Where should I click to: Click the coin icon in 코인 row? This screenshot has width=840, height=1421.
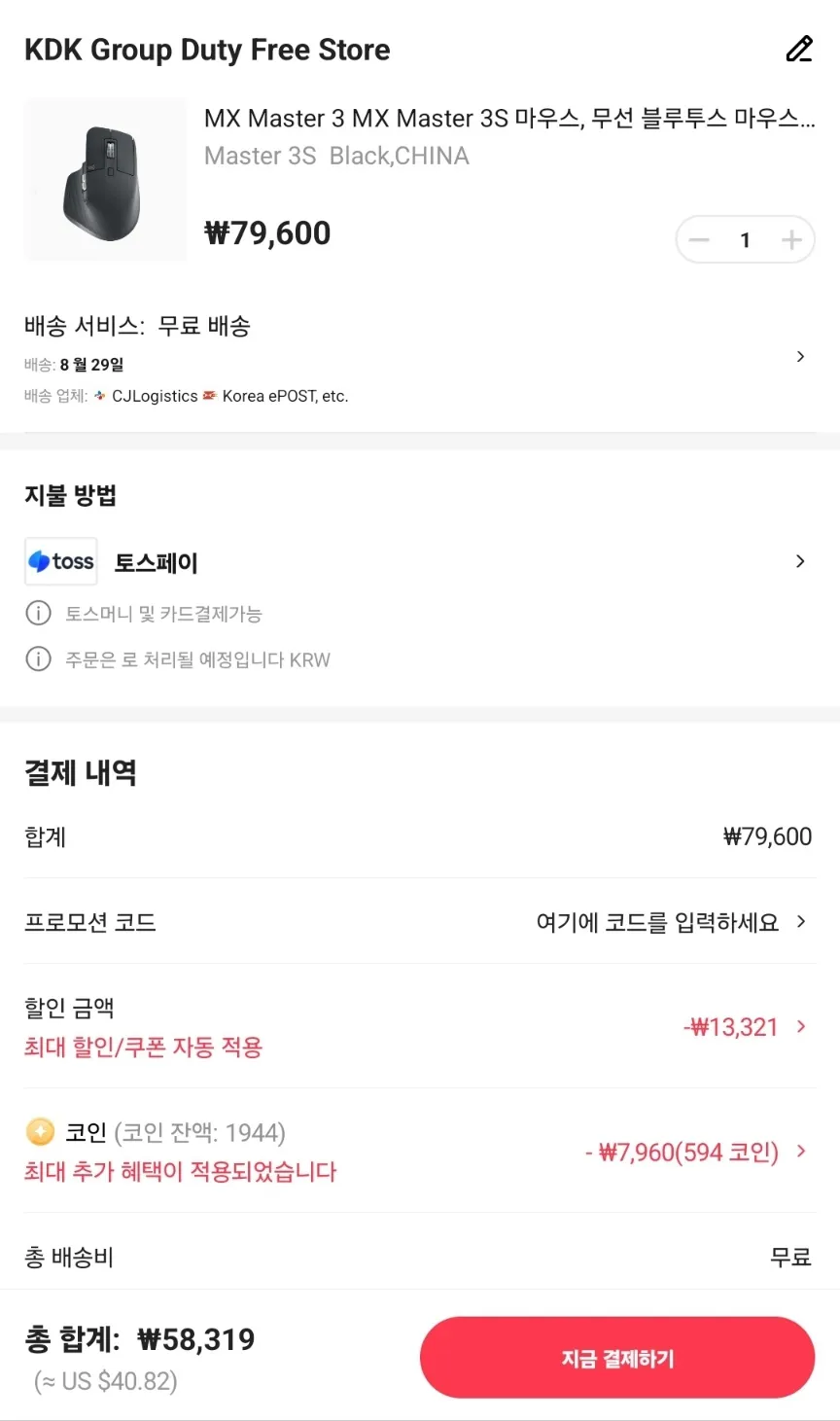[39, 1131]
